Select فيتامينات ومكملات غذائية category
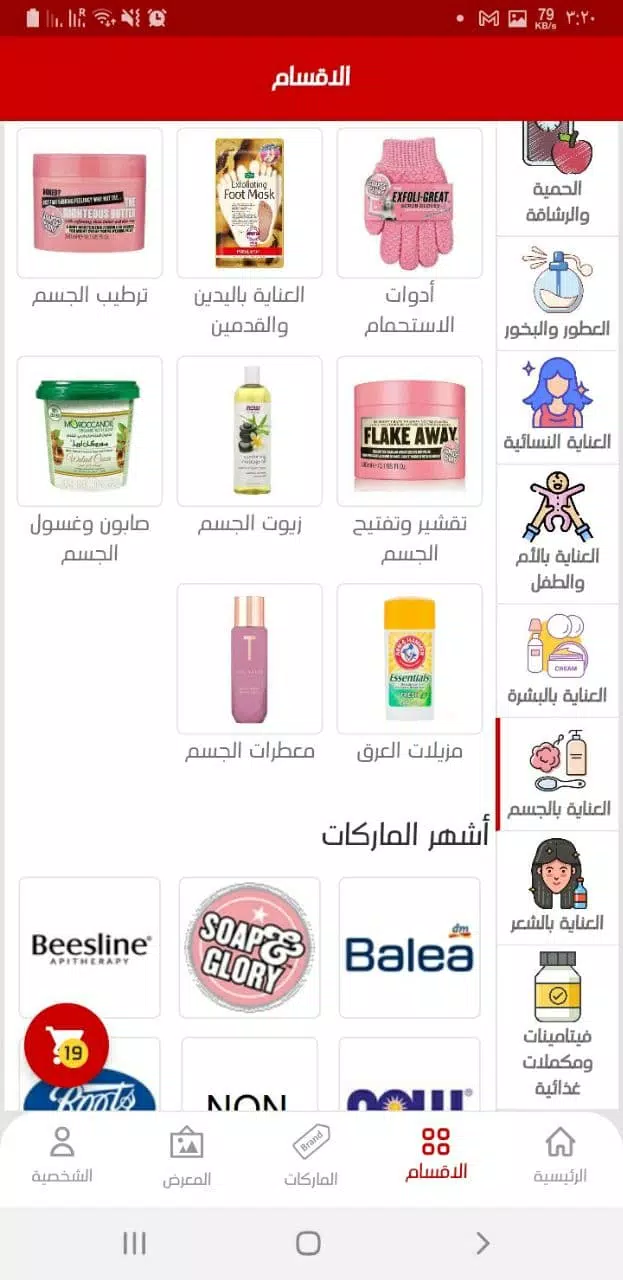The height and width of the screenshot is (1280, 623). [557, 1024]
